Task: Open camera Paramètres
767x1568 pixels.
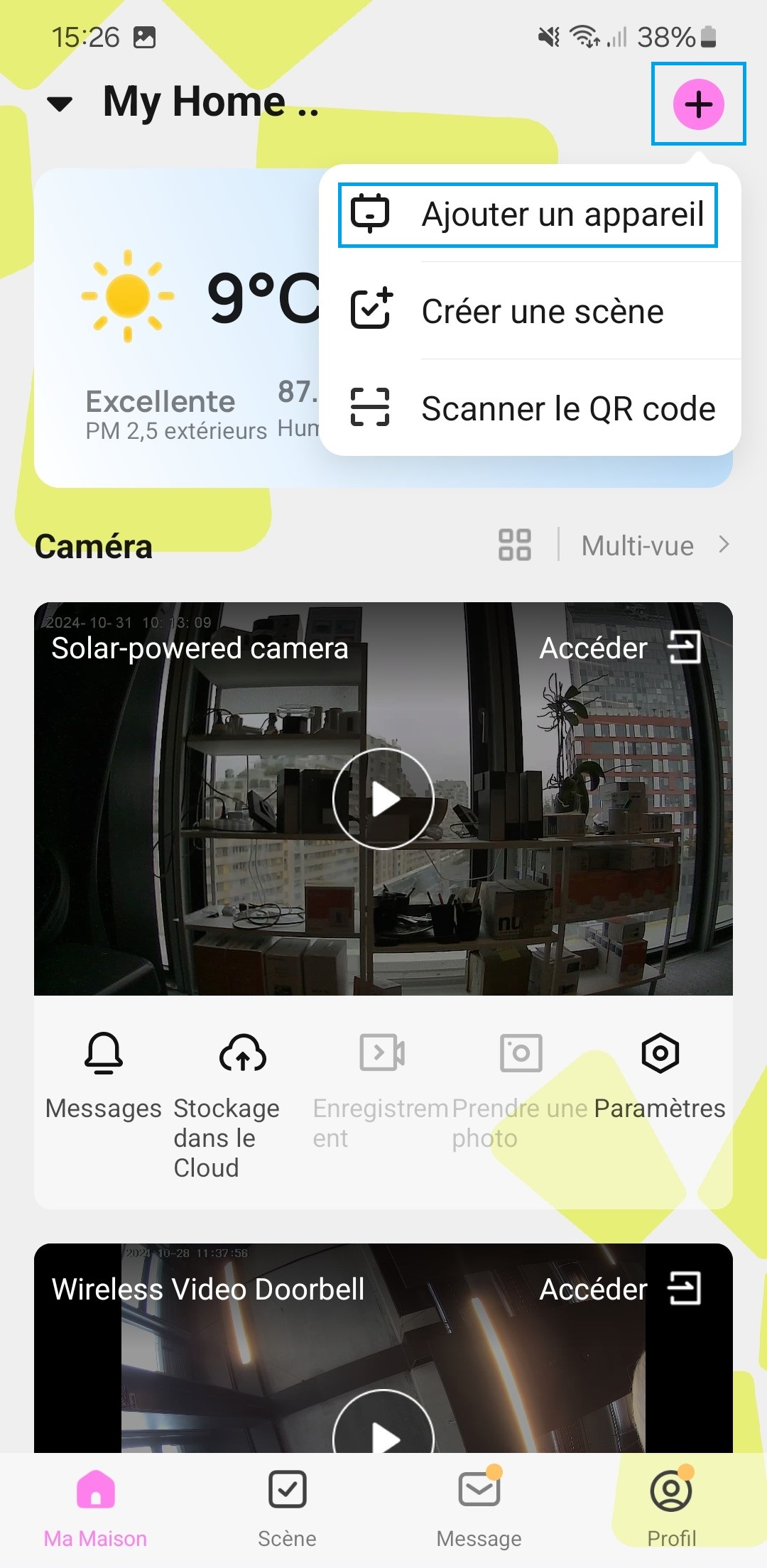Action: point(660,1054)
